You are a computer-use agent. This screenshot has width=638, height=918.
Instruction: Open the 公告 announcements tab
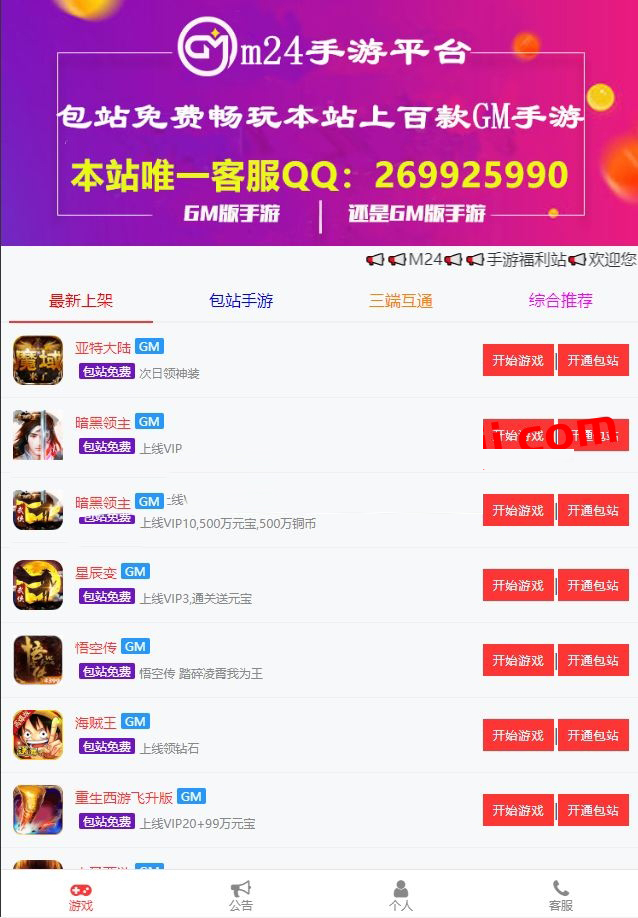point(240,895)
